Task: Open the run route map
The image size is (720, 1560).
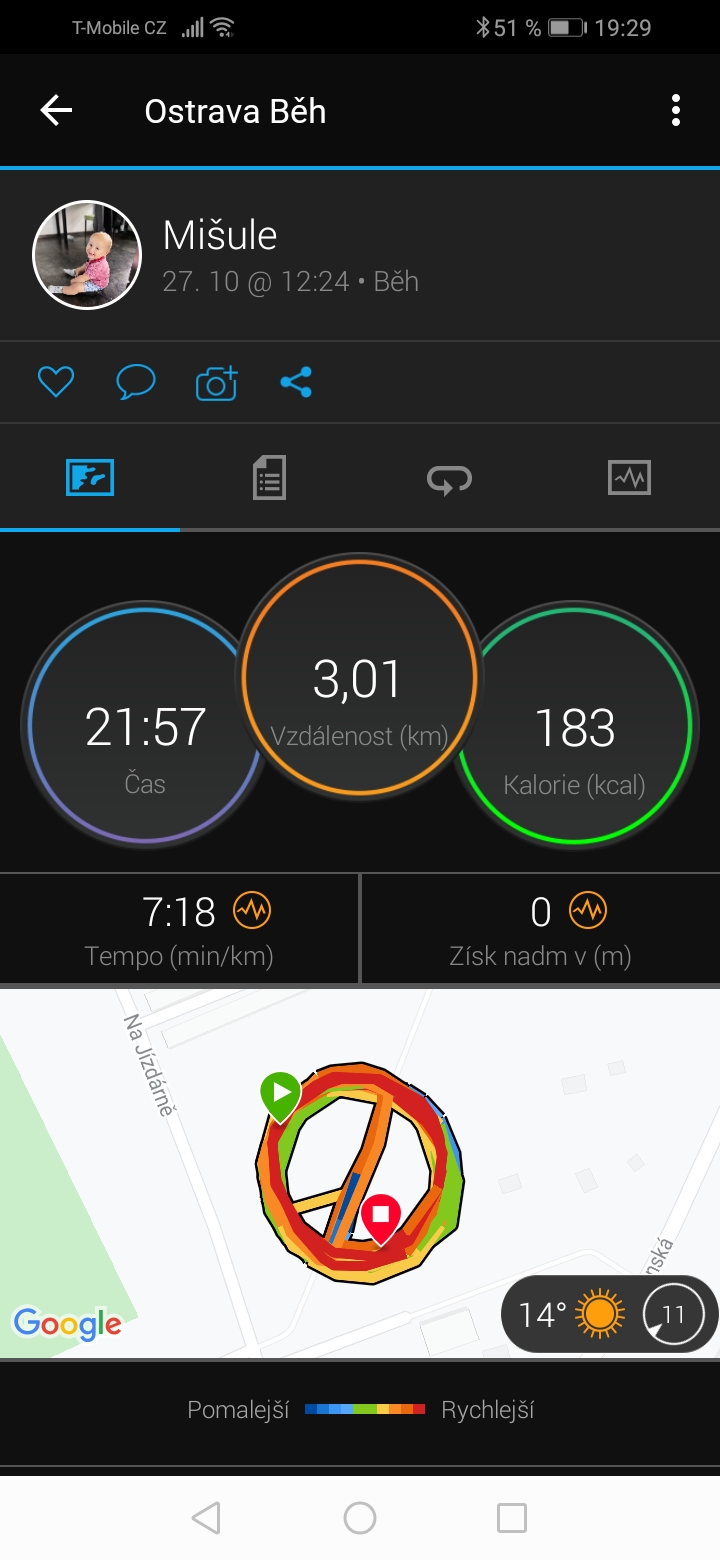Action: (360, 1173)
